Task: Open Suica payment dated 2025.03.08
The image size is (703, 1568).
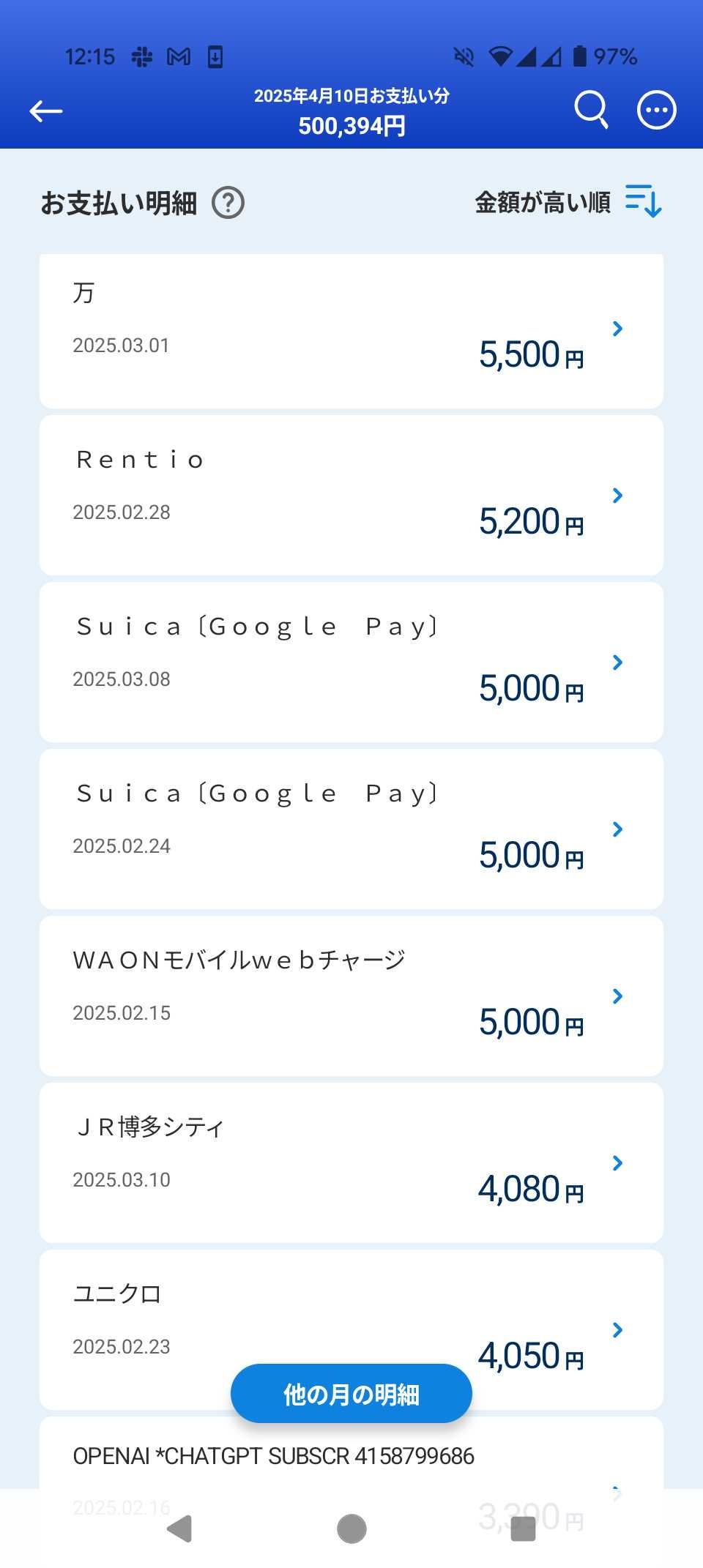Action: [351, 662]
